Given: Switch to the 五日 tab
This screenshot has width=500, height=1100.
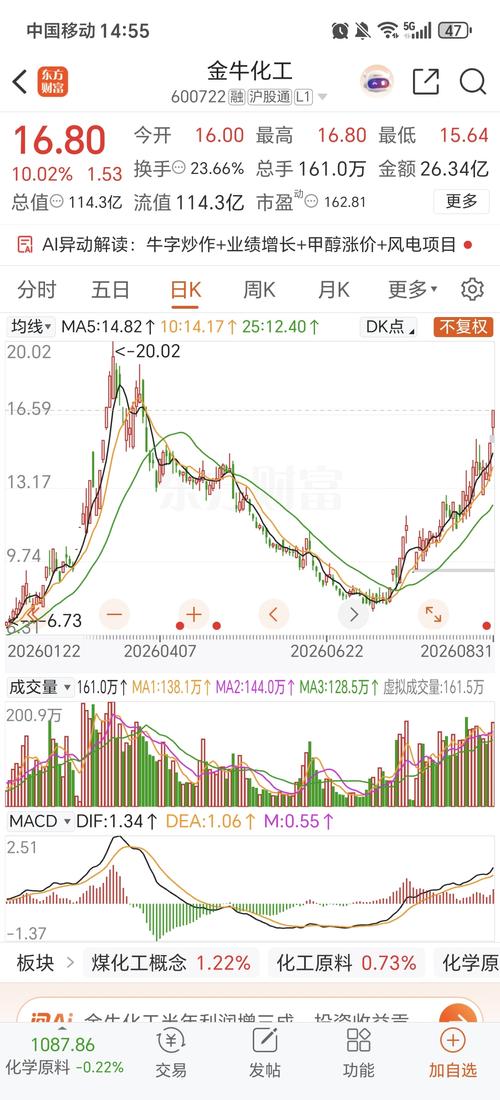Looking at the screenshot, I should pos(110,289).
